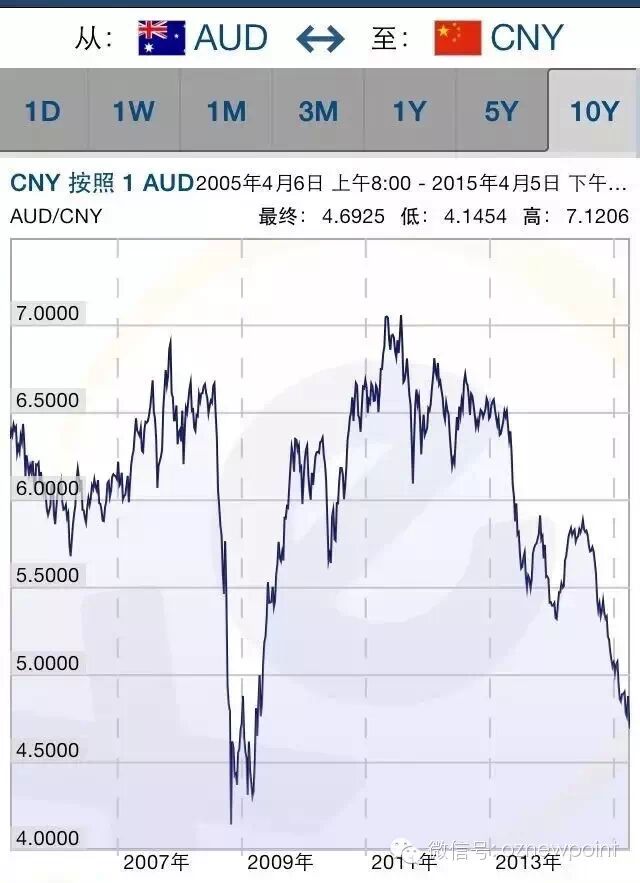Change the target currency CNY
Image resolution: width=640 pixels, height=883 pixels.
pyautogui.click(x=499, y=38)
